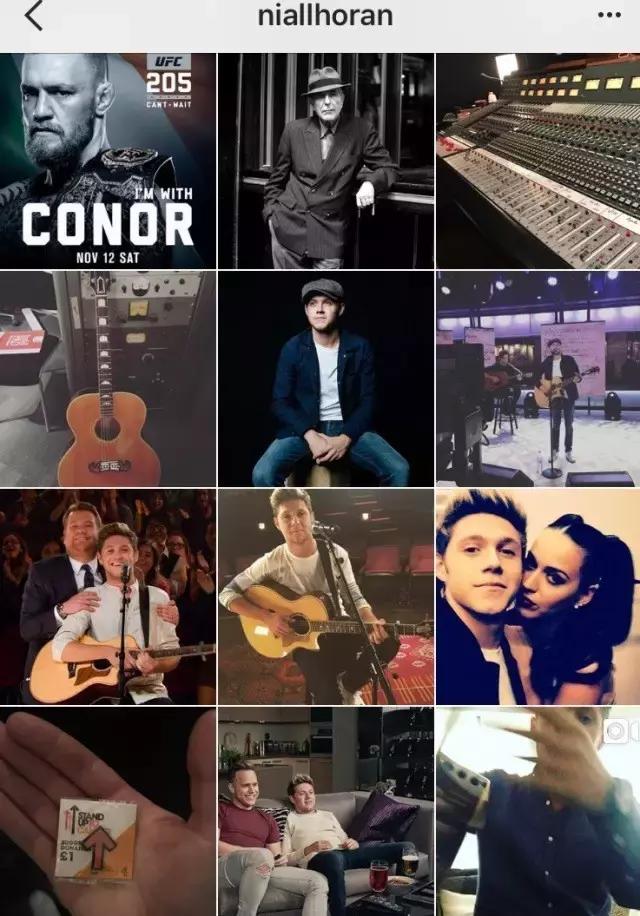View the selfie with dark-haired woman post
This screenshot has width=640, height=916.
(538, 597)
